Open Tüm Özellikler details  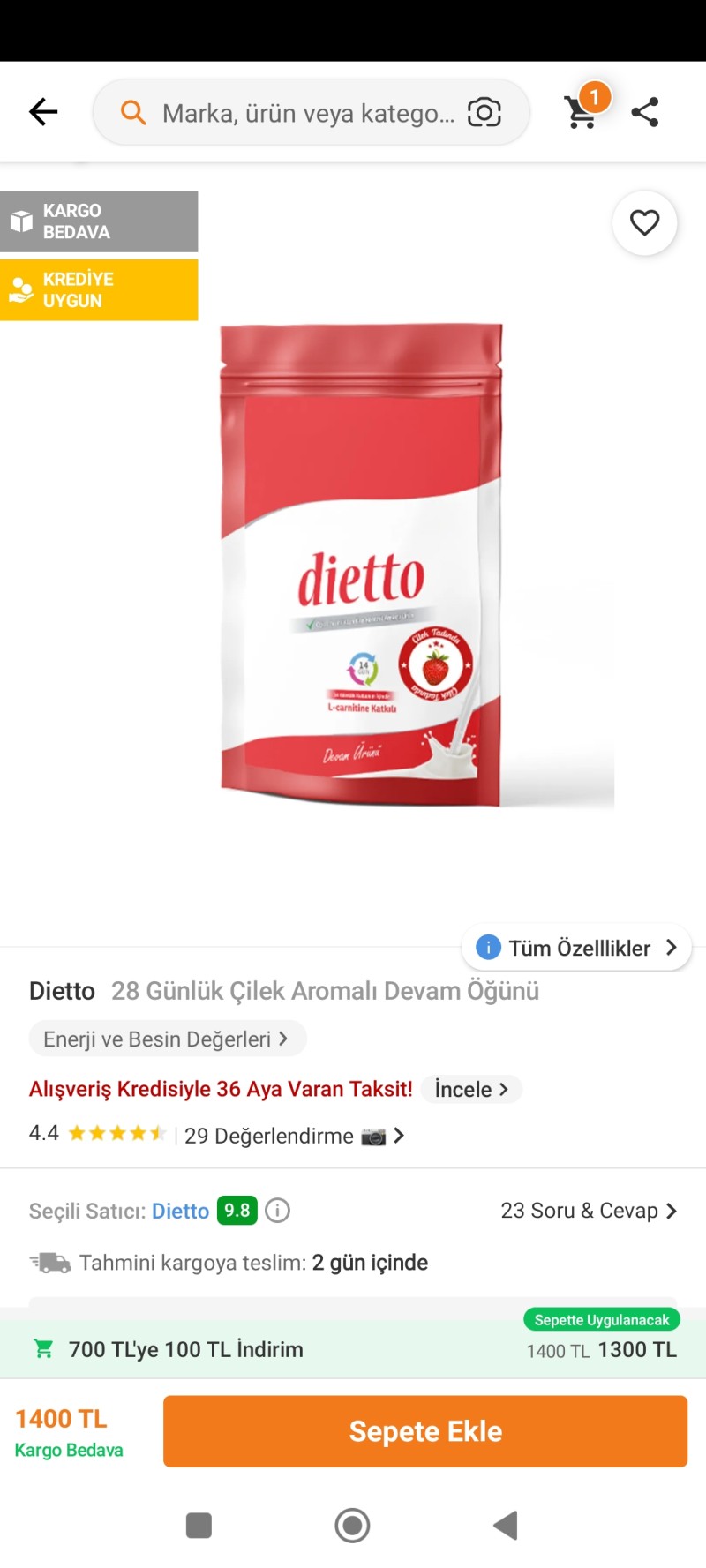[577, 948]
